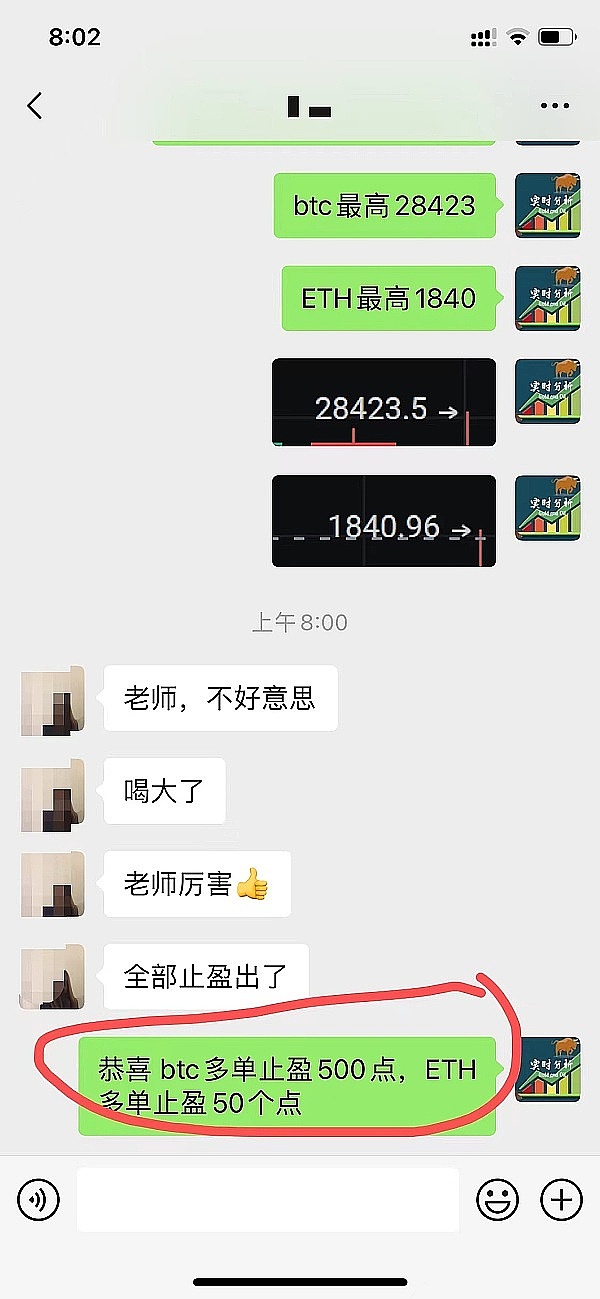Open the chat's three-dot options menu
The height and width of the screenshot is (1299, 600).
(554, 106)
